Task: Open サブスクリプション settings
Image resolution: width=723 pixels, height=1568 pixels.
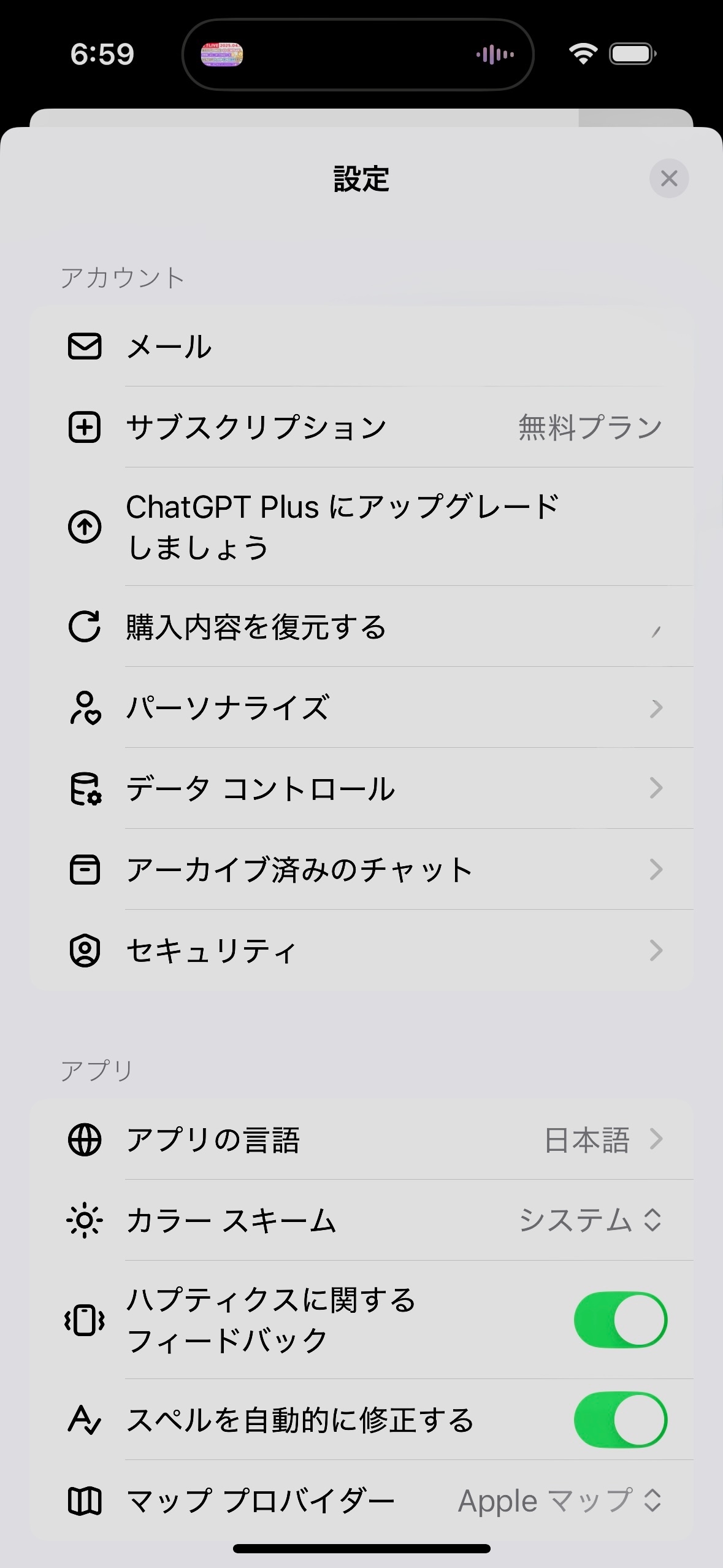Action: pos(362,428)
